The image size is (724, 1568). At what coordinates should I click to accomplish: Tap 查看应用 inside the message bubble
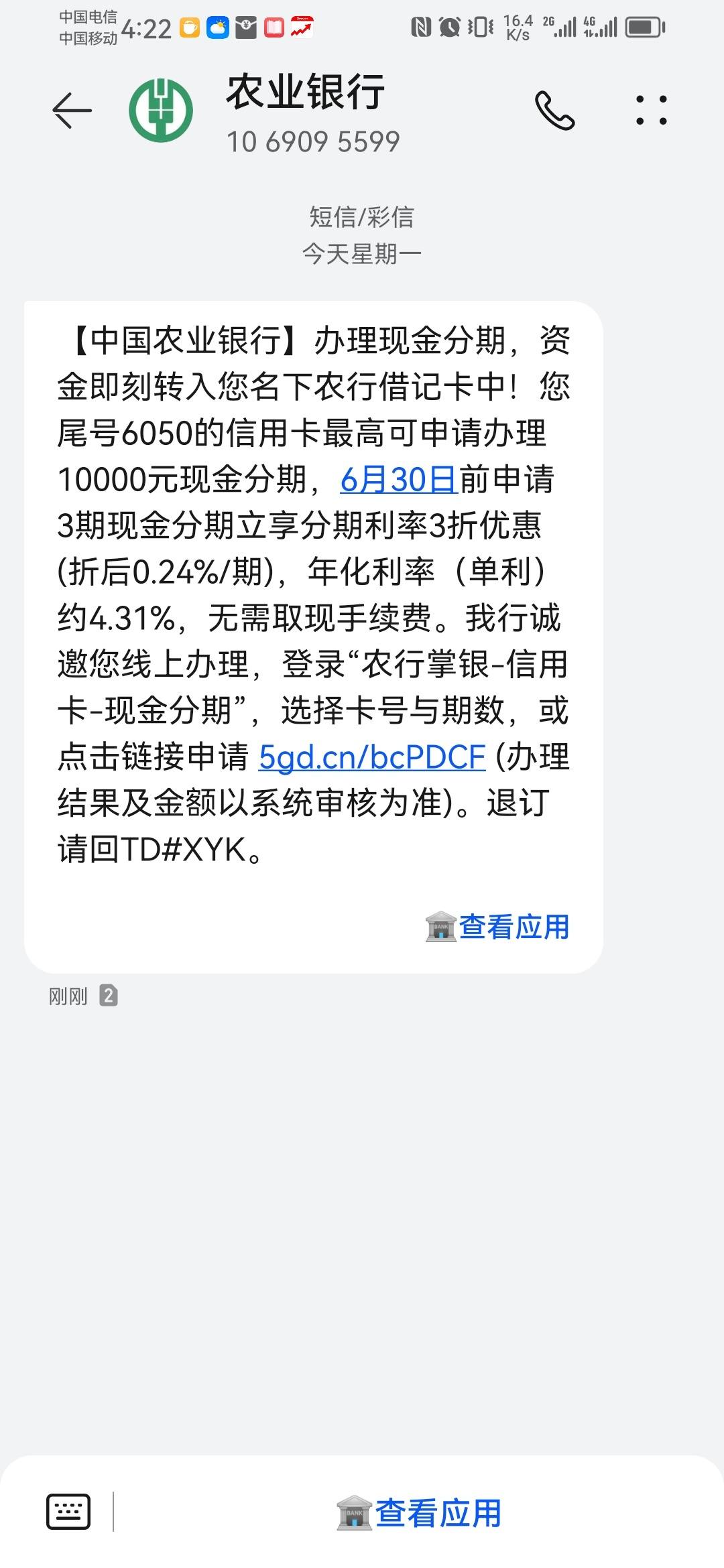pos(497,927)
